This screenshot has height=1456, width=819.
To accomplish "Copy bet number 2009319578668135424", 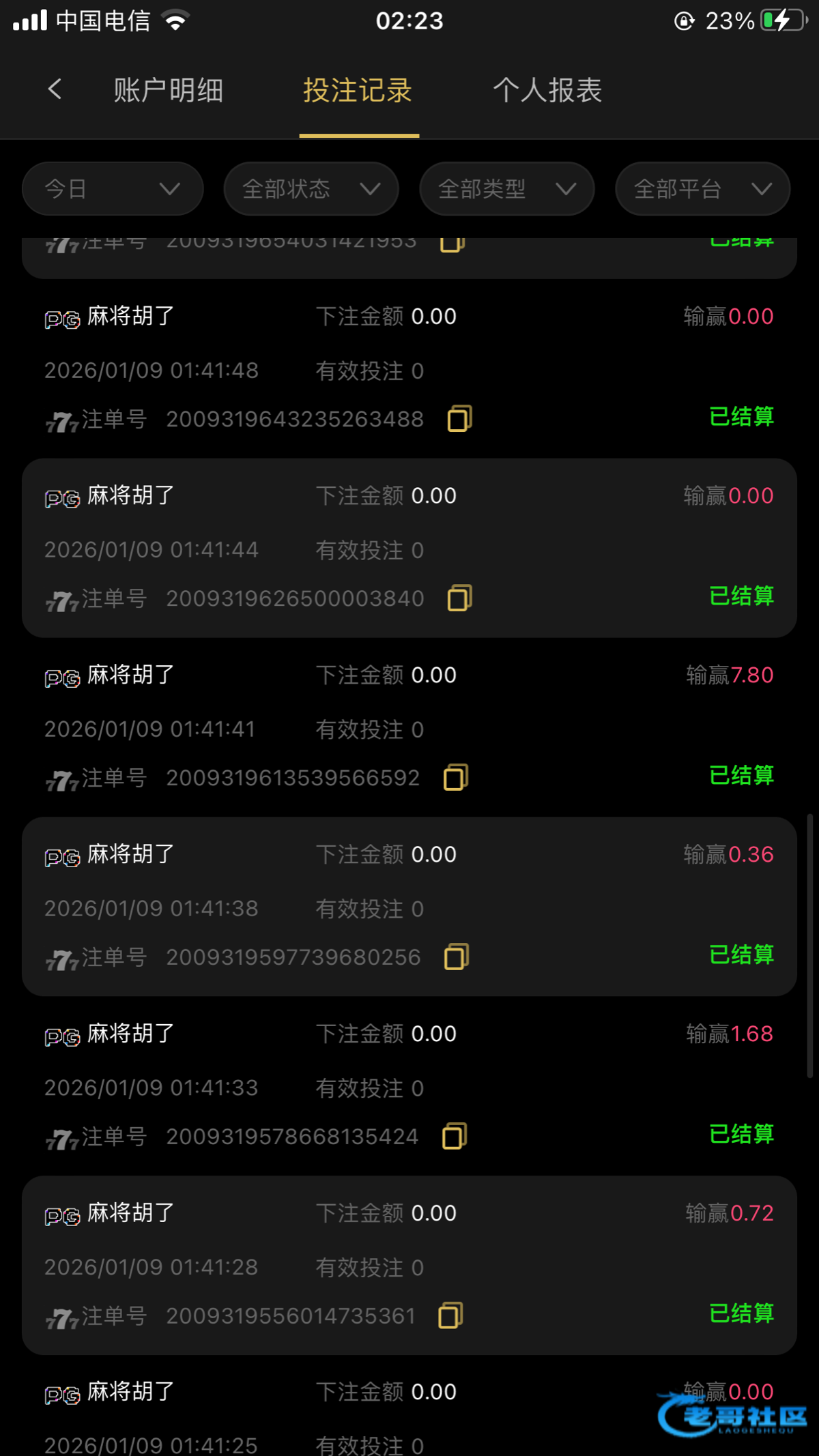I will point(455,1136).
